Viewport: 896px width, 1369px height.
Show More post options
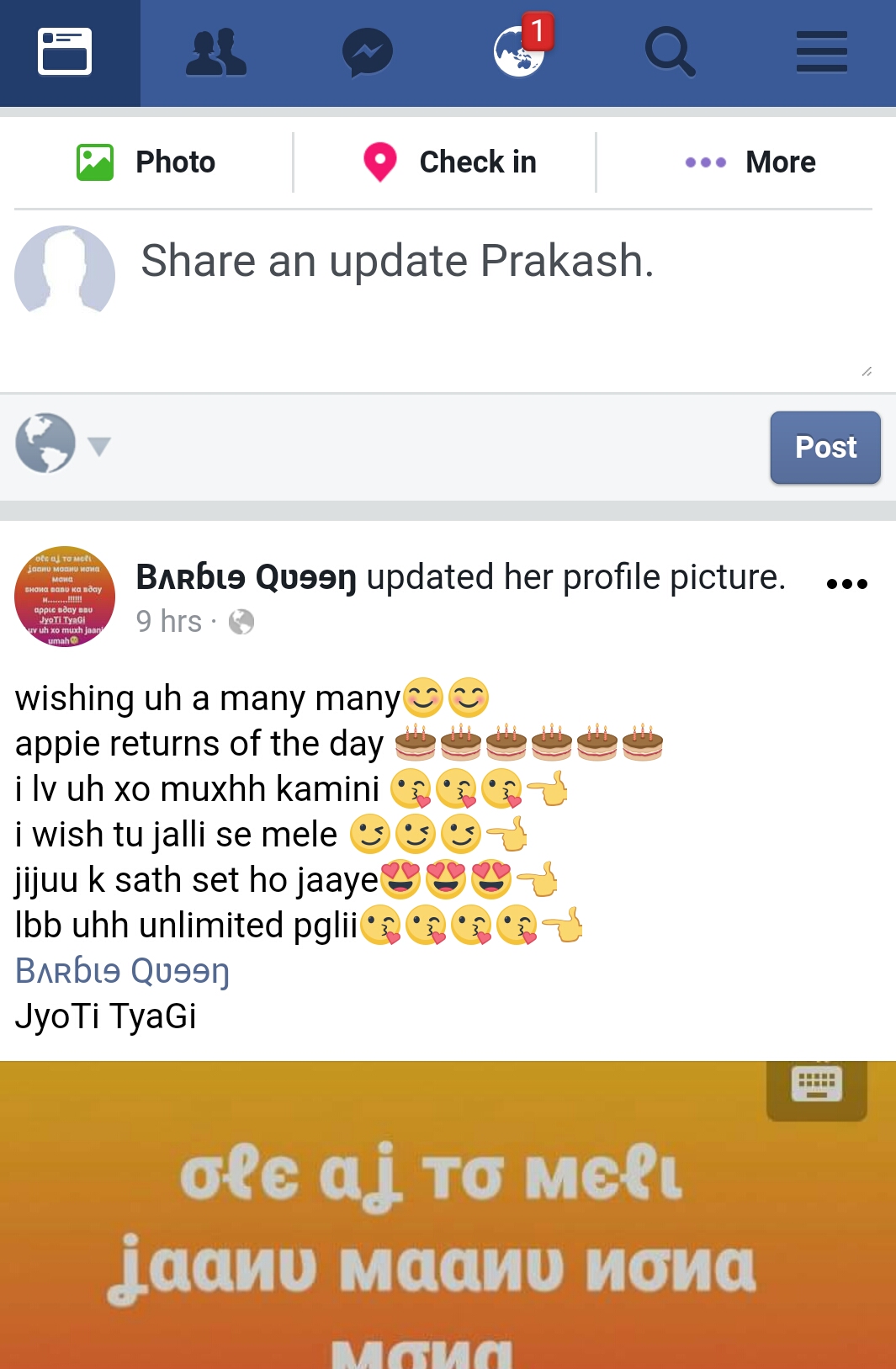750,162
